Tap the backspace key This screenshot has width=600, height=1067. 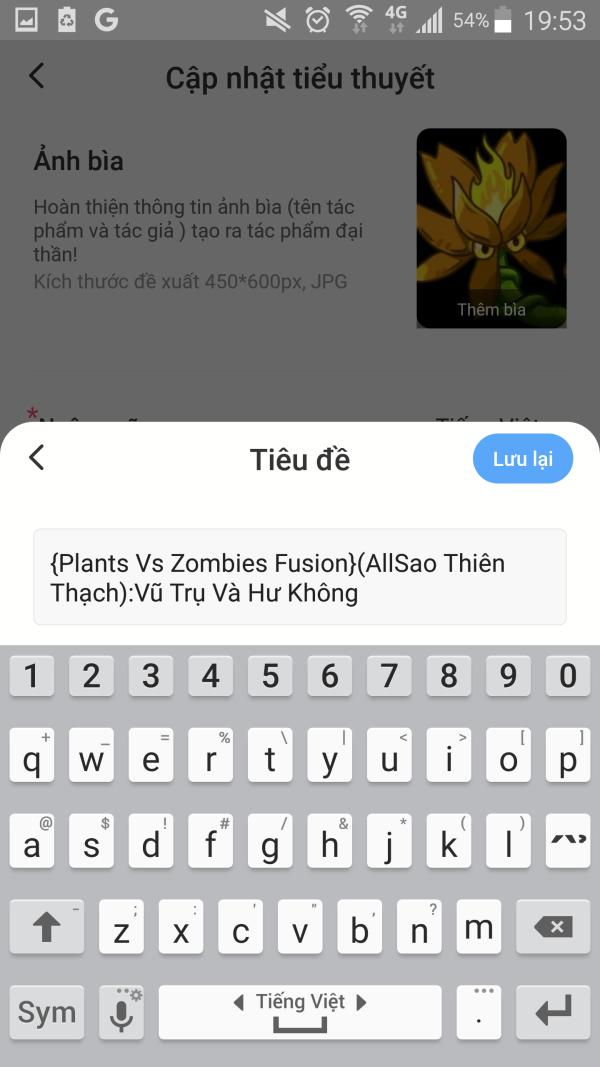point(553,929)
